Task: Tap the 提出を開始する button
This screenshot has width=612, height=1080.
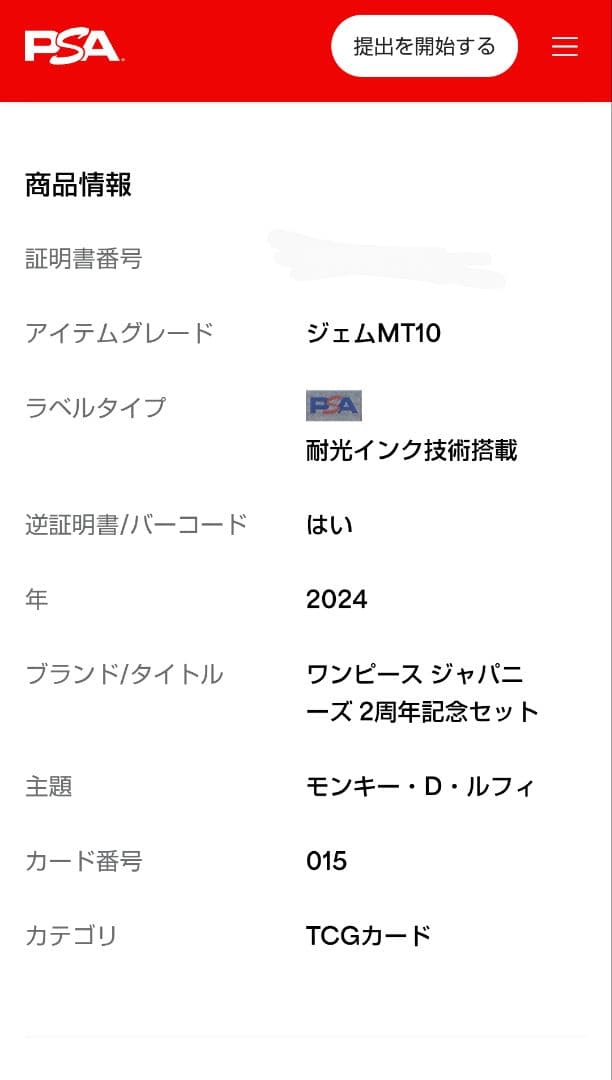Action: [424, 47]
